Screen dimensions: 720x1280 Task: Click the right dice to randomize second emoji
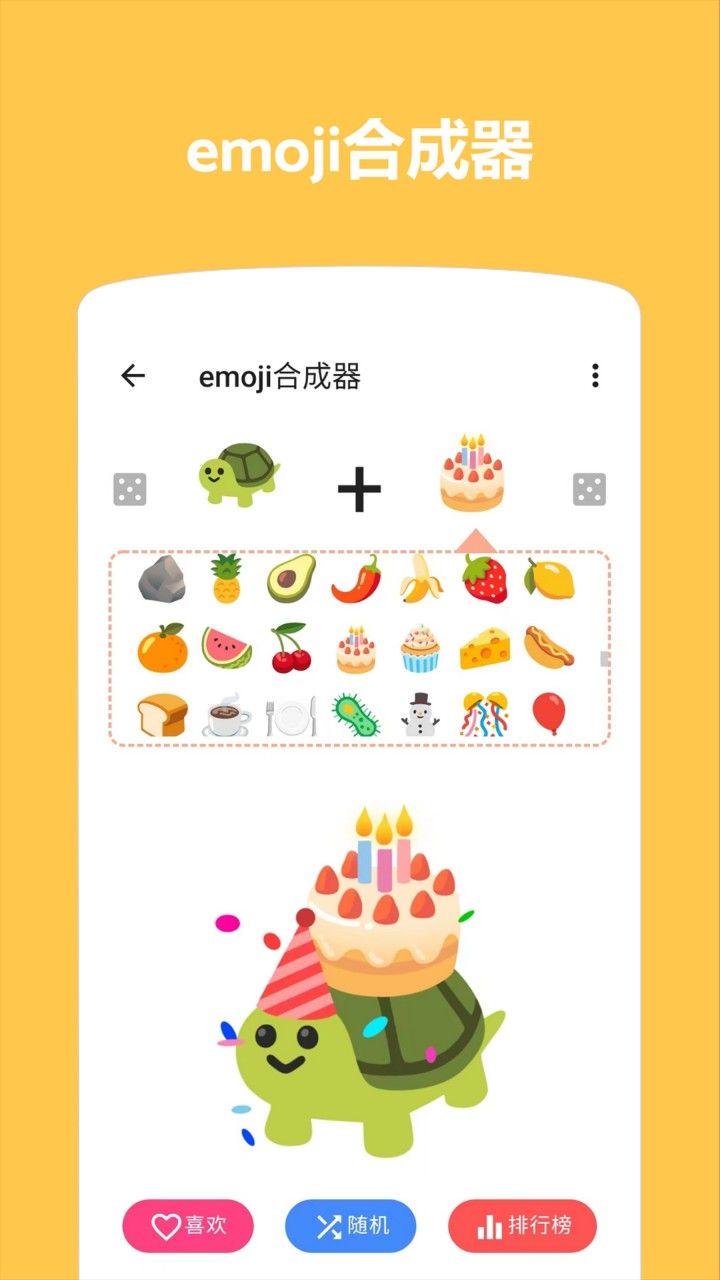[x=592, y=489]
